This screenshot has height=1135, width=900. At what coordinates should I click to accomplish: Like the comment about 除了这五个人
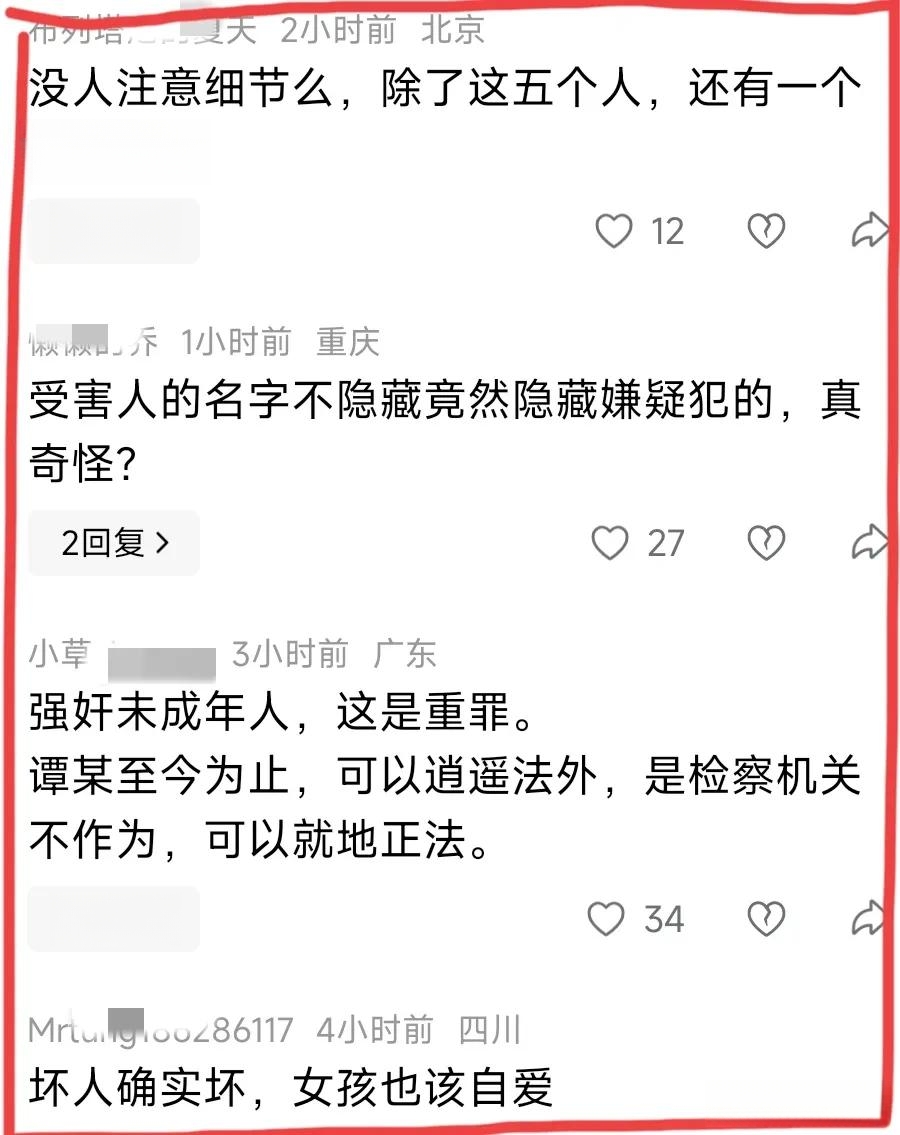click(614, 232)
